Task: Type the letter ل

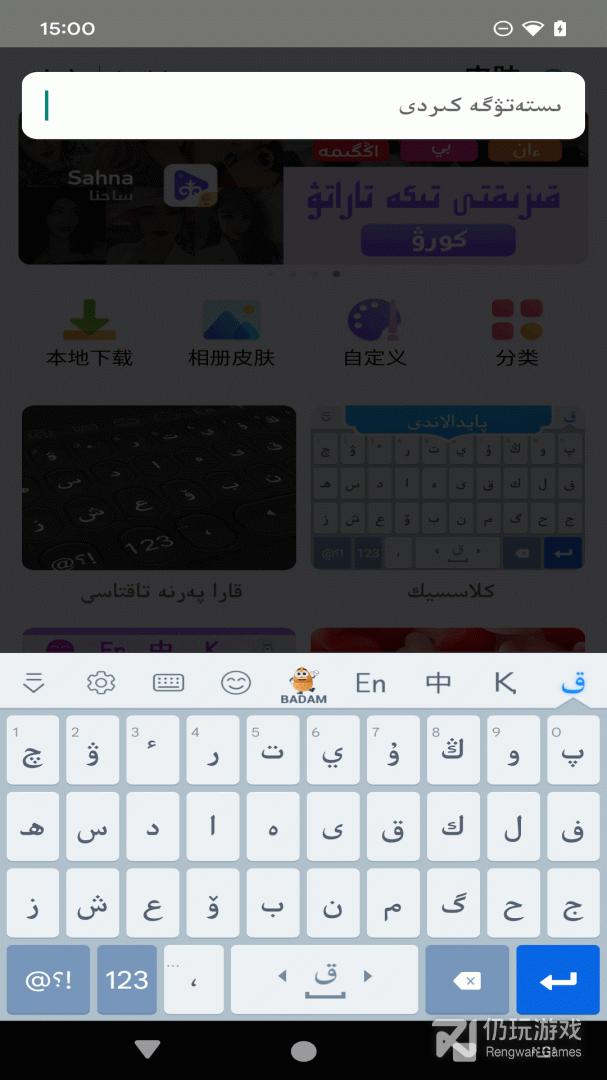Action: coord(513,827)
